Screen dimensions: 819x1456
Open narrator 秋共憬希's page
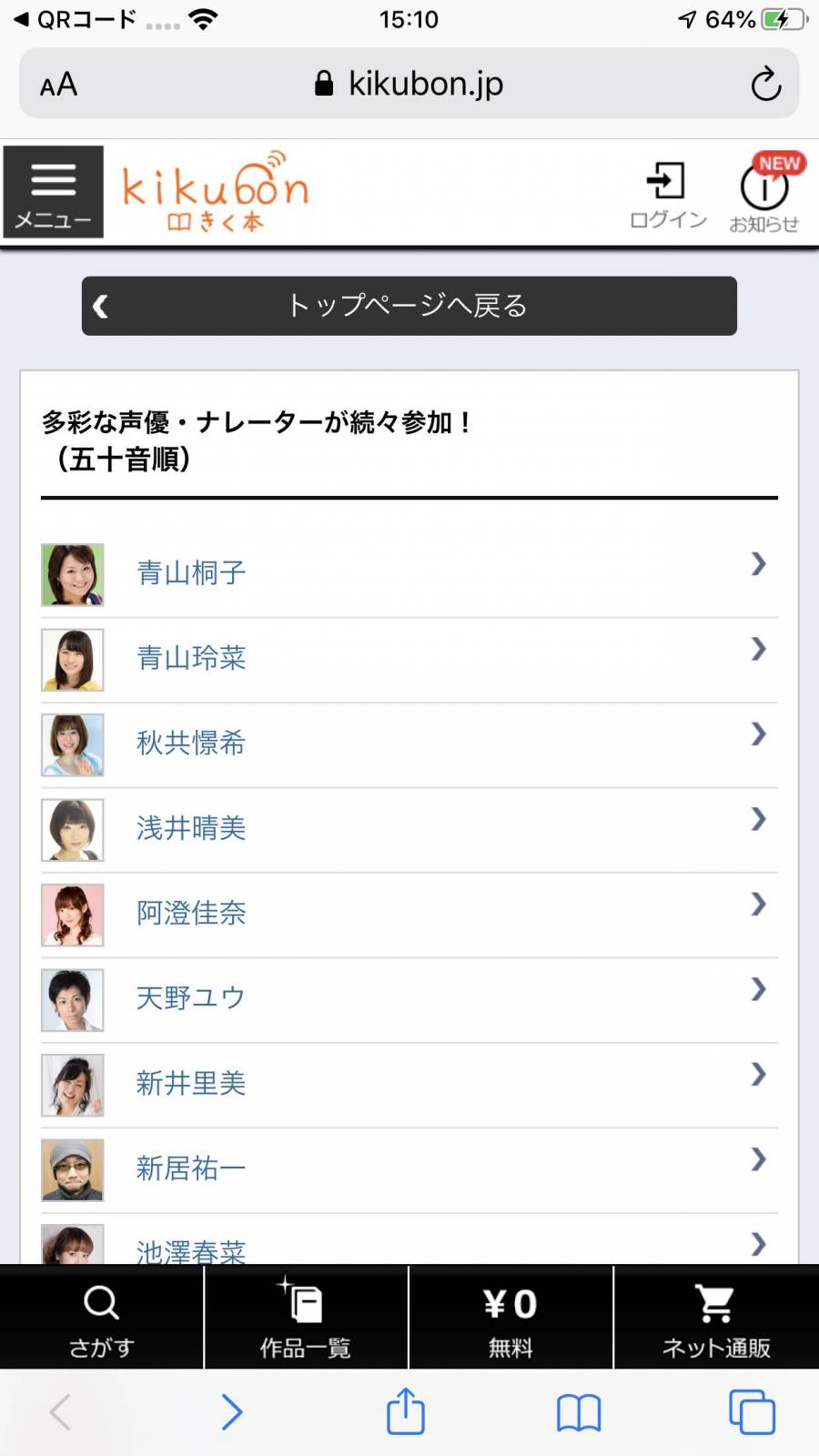tap(409, 743)
